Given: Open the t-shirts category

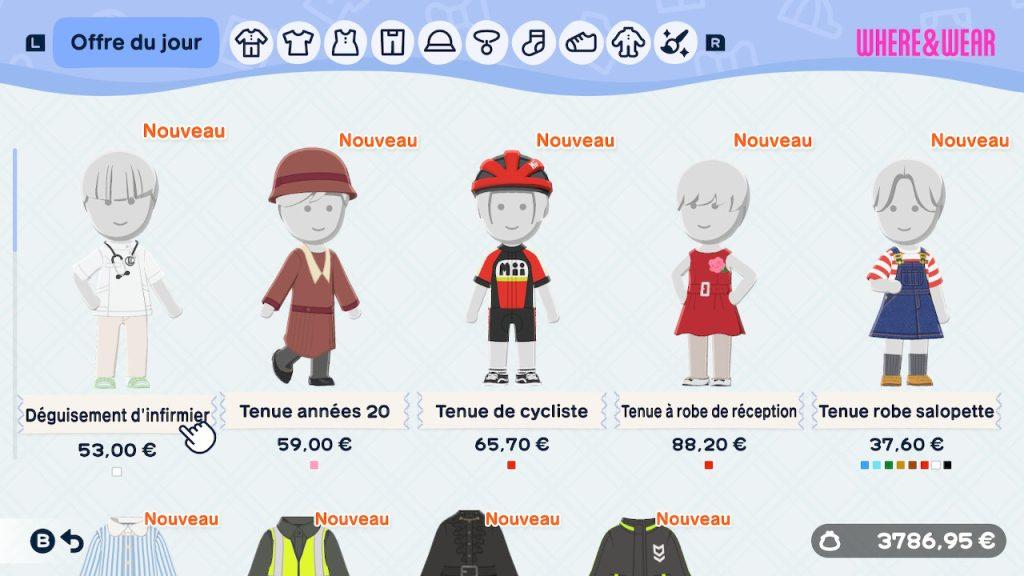Looking at the screenshot, I should click(x=298, y=43).
